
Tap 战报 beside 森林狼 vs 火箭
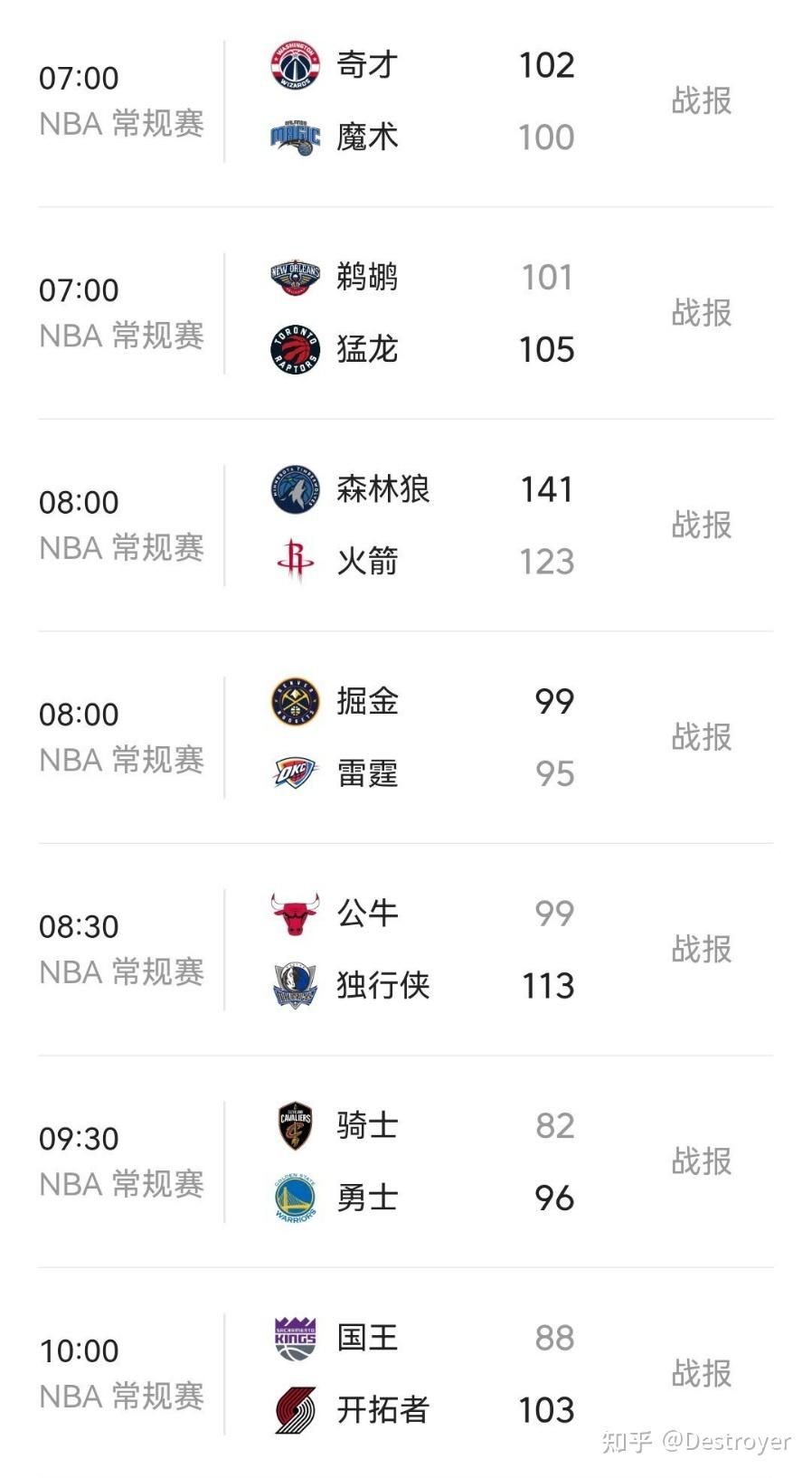point(701,525)
